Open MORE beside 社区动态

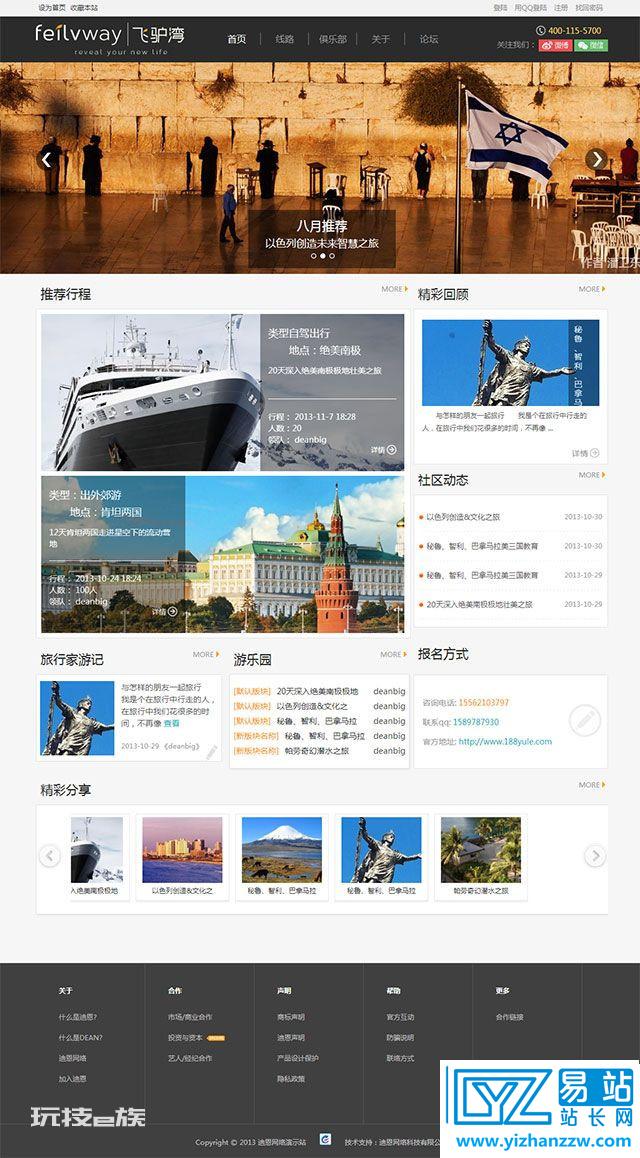point(591,475)
